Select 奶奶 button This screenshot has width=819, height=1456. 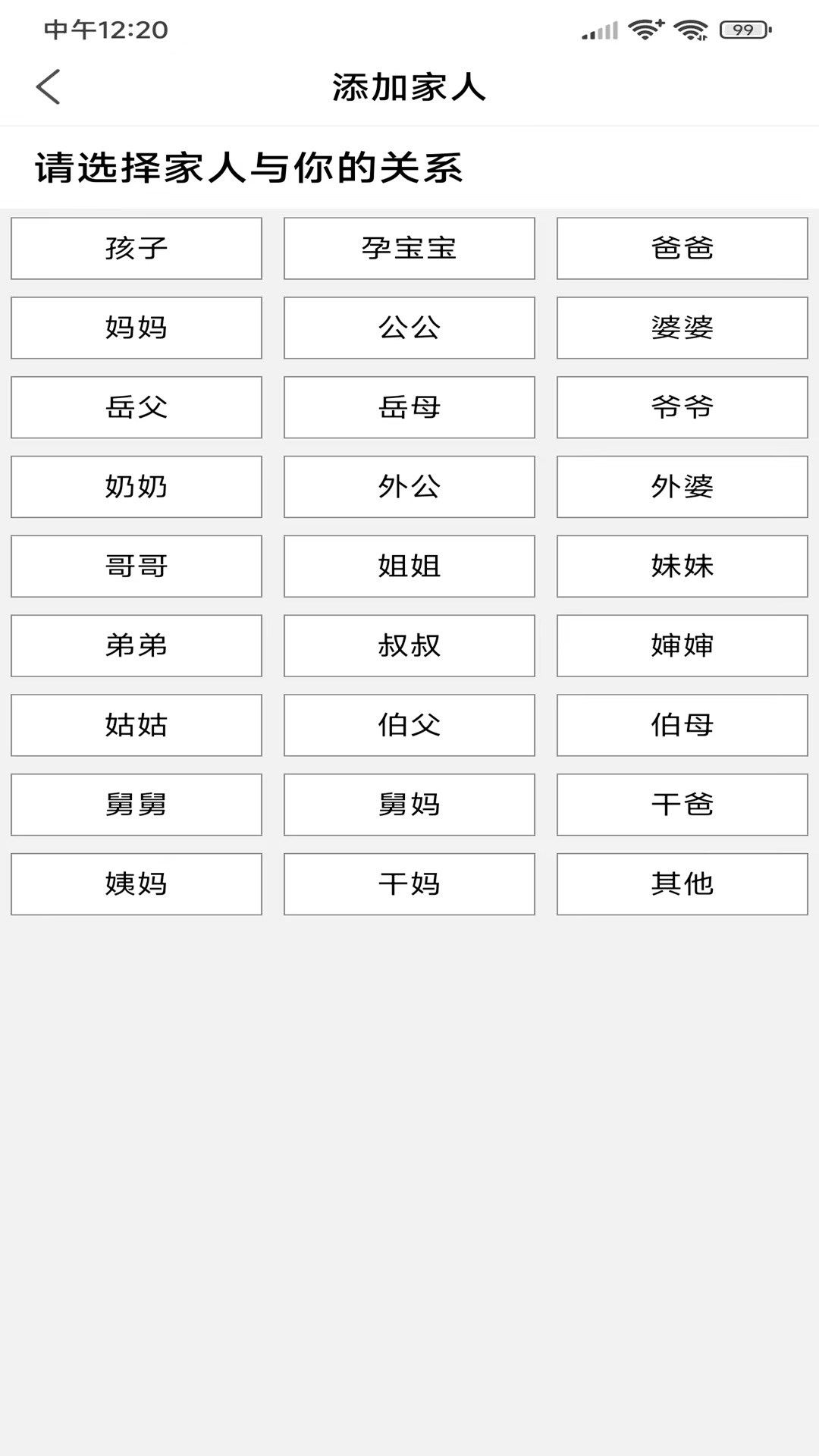point(136,487)
